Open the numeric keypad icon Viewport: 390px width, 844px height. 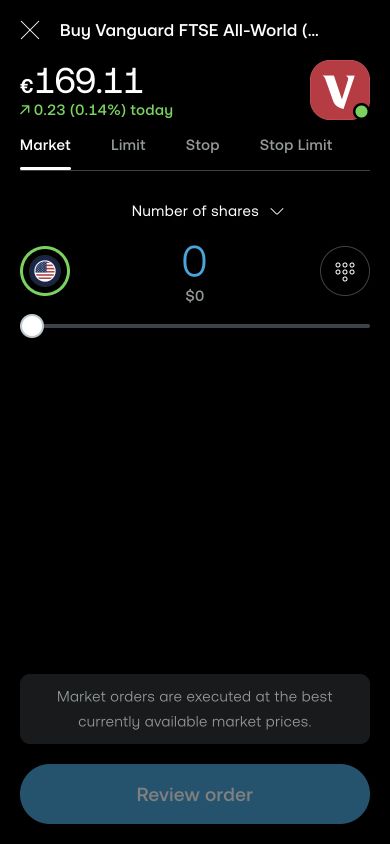(345, 271)
